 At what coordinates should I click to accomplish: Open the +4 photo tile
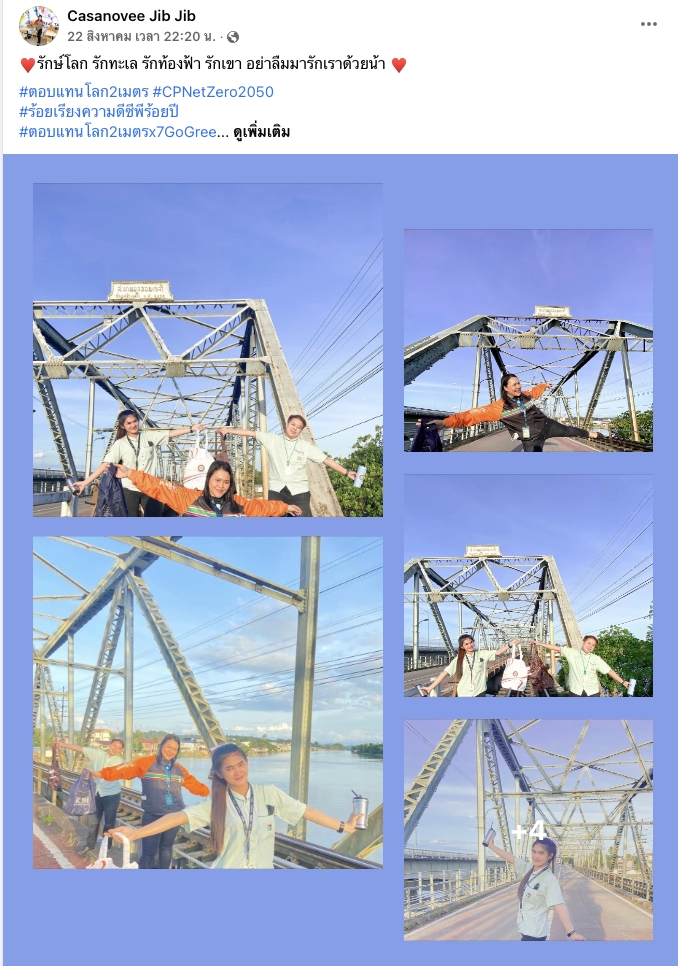click(x=528, y=830)
